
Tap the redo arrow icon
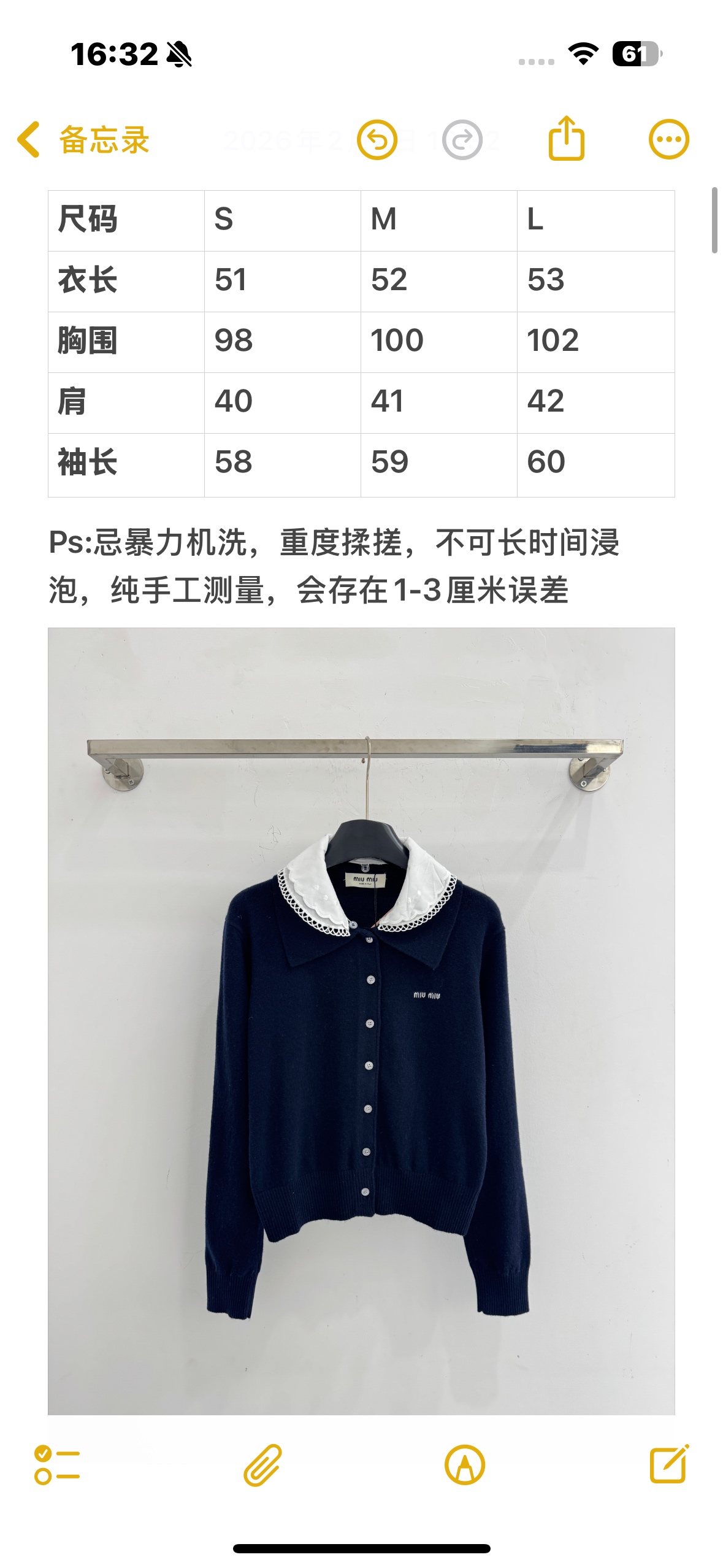462,140
